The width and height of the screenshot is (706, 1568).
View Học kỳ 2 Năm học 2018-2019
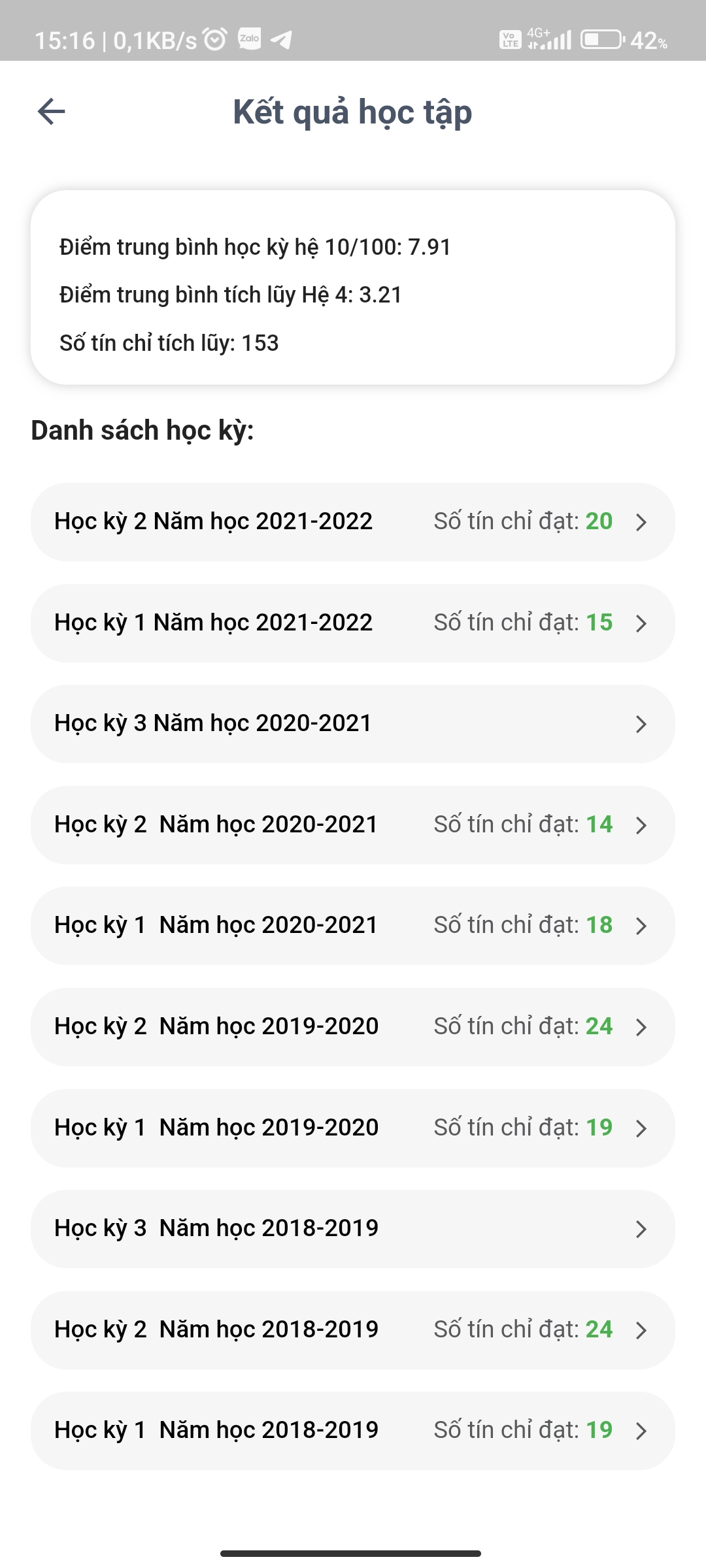click(352, 1330)
